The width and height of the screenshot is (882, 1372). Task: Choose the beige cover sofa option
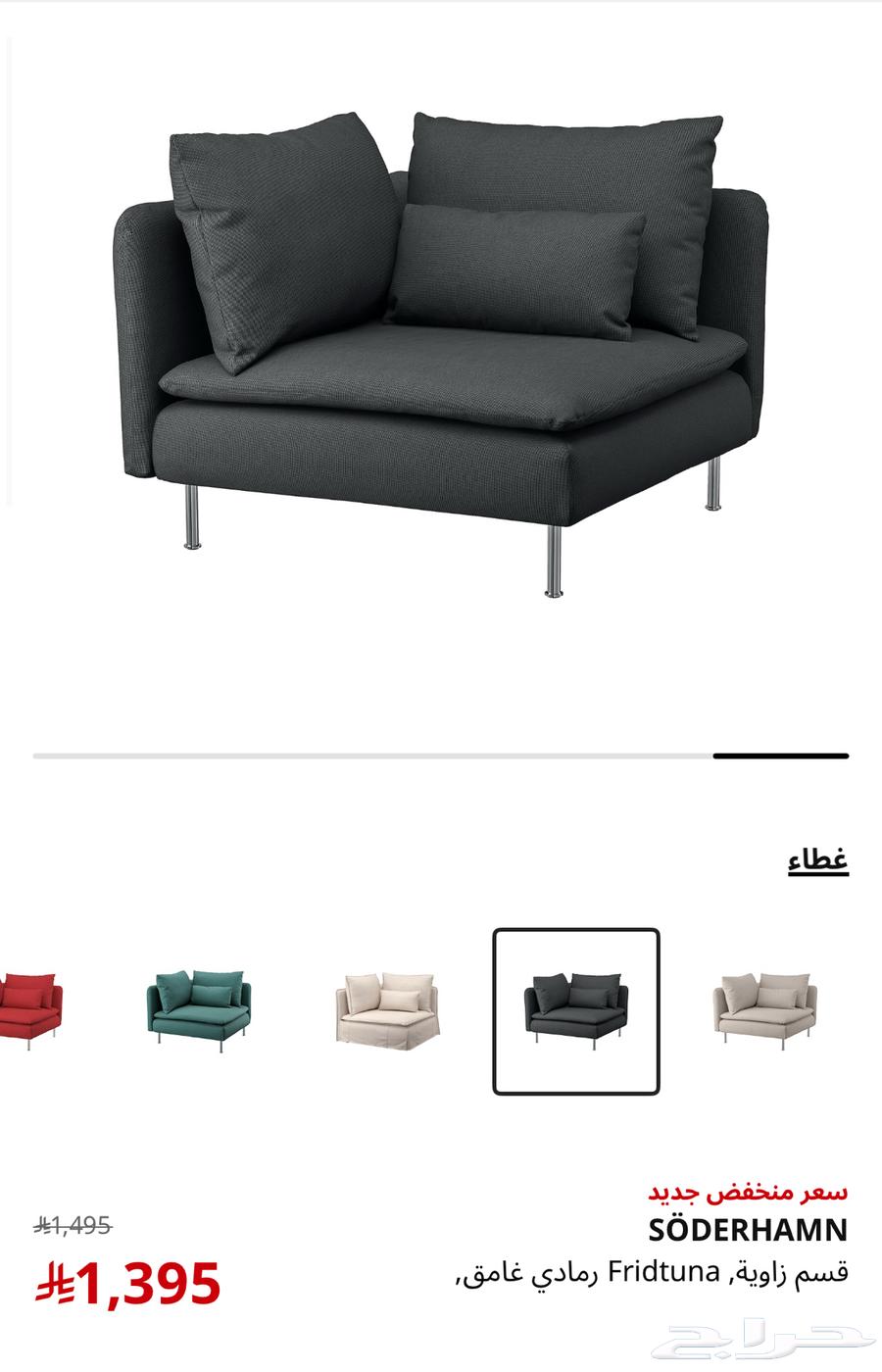pyautogui.click(x=763, y=1010)
